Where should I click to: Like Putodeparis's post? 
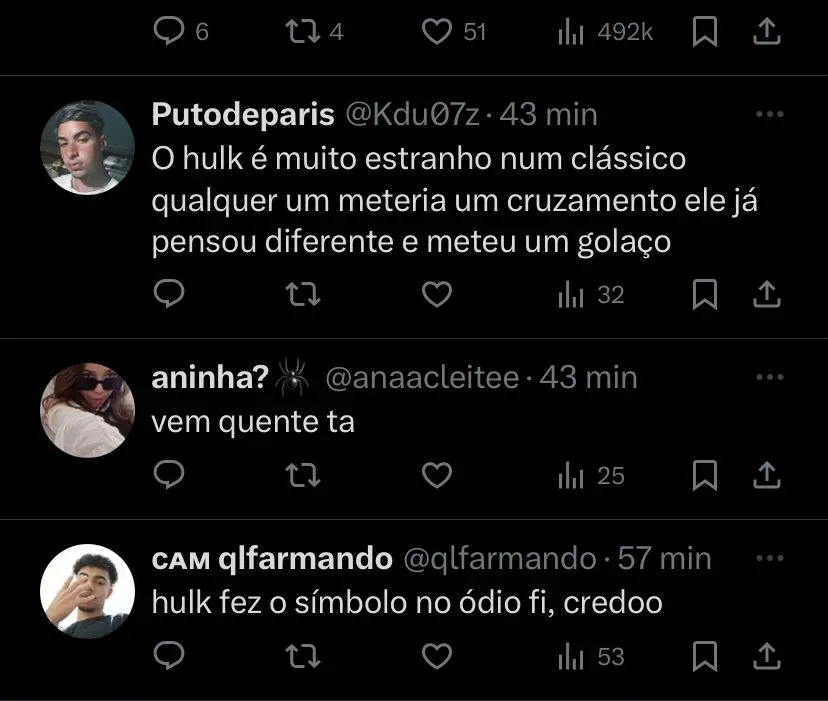coord(436,295)
